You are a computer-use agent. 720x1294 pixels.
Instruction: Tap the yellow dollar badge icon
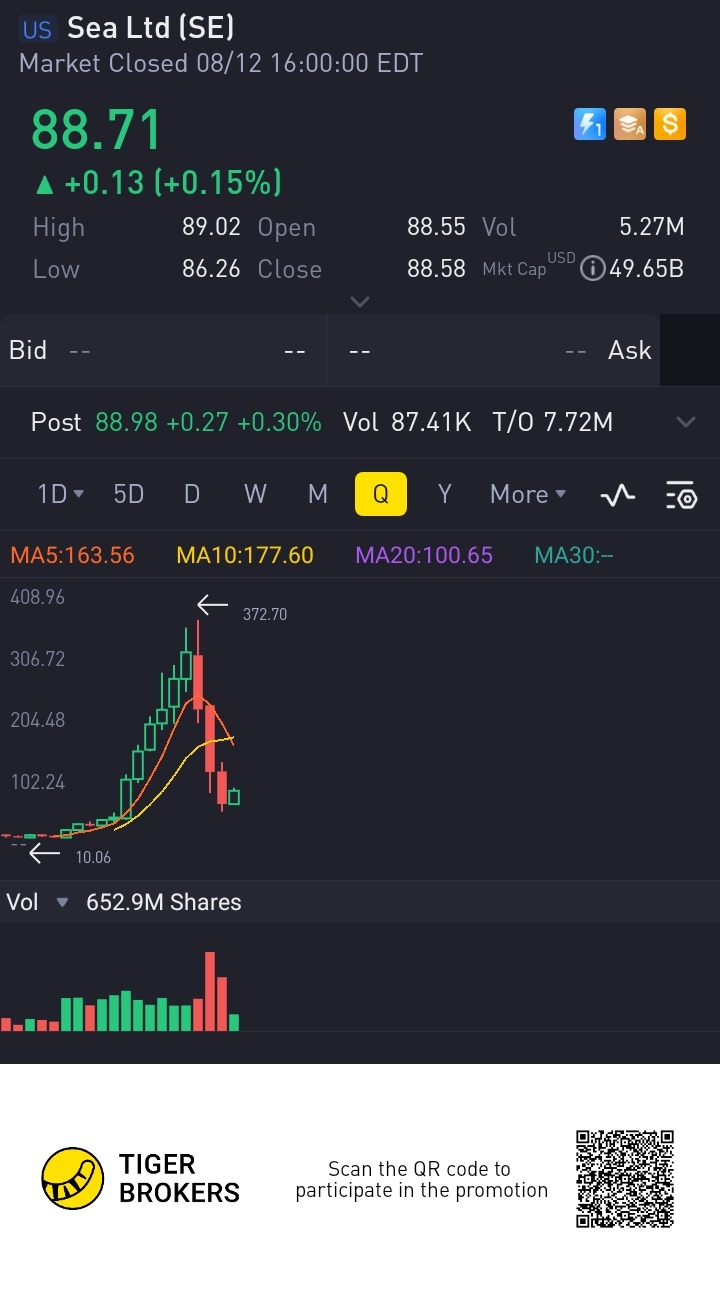pos(670,124)
